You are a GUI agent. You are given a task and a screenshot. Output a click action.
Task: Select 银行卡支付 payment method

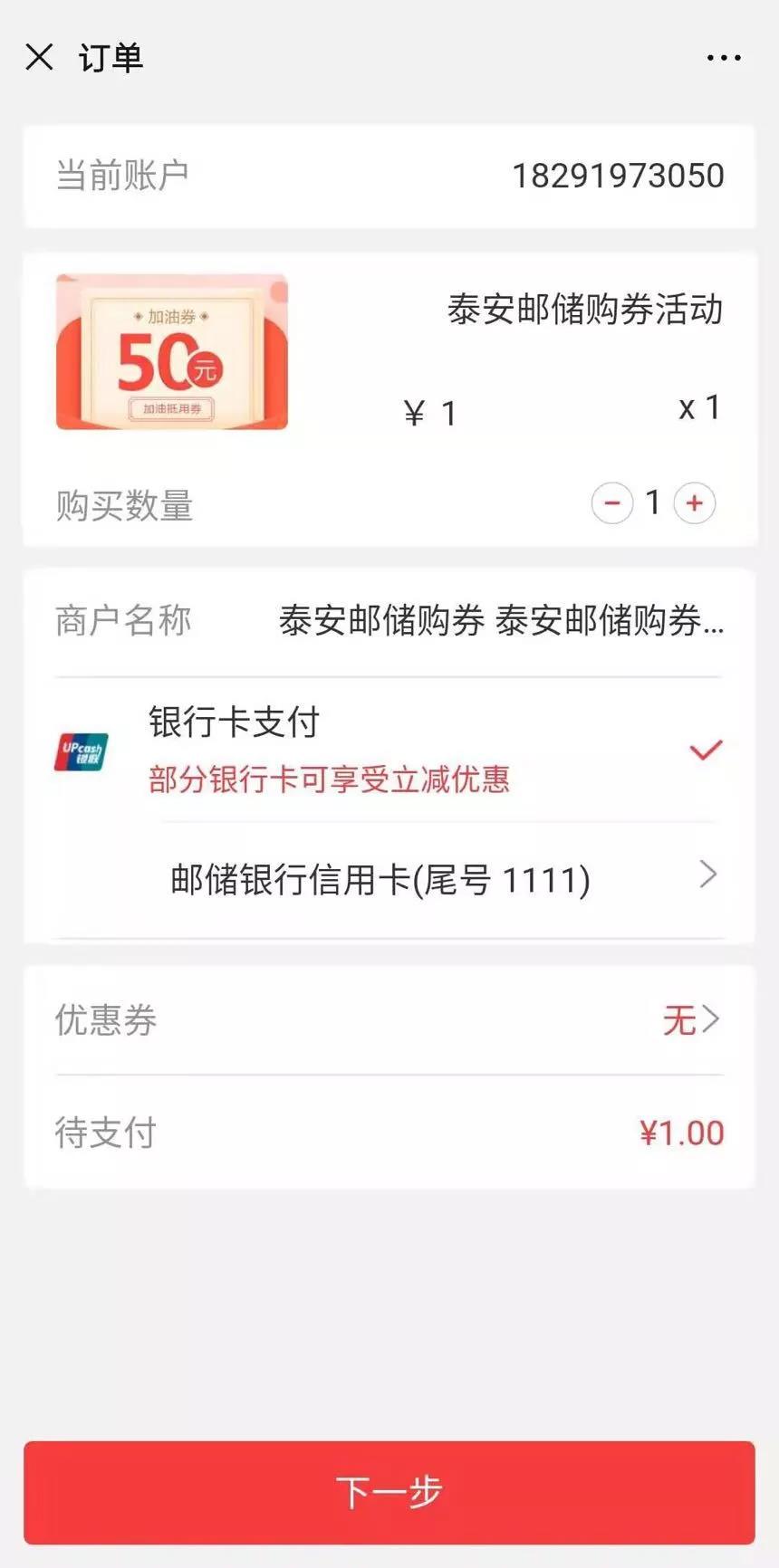(x=389, y=750)
